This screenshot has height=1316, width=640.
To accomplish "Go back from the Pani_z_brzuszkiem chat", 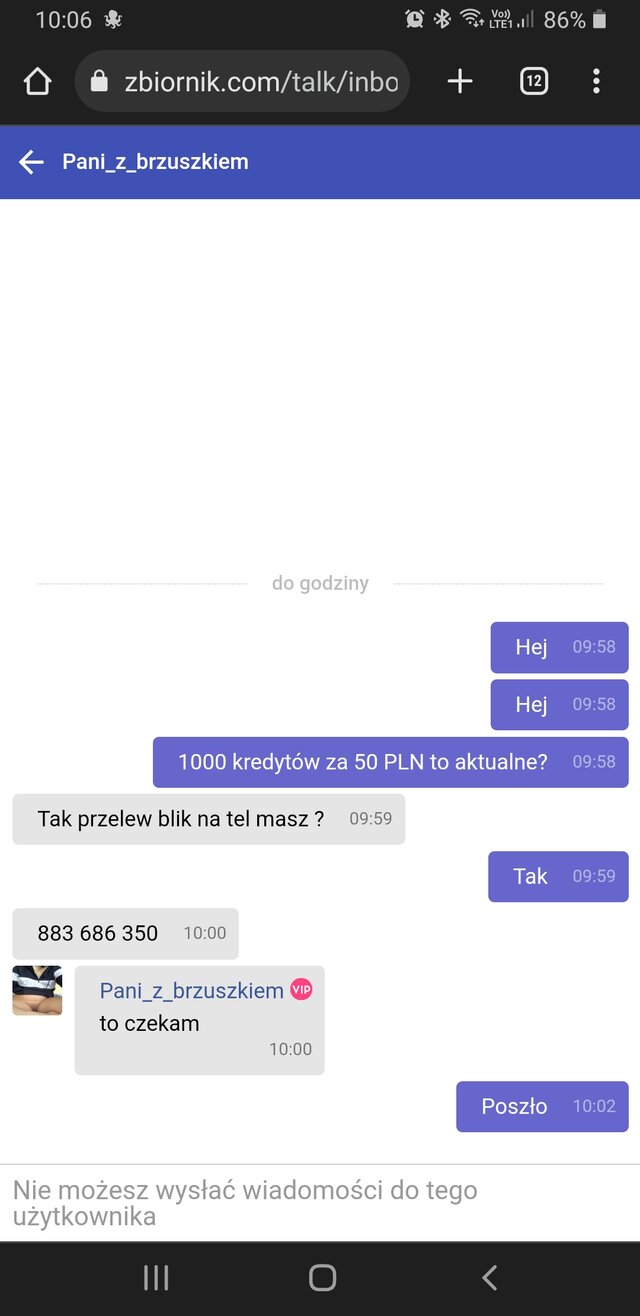I will point(32,162).
